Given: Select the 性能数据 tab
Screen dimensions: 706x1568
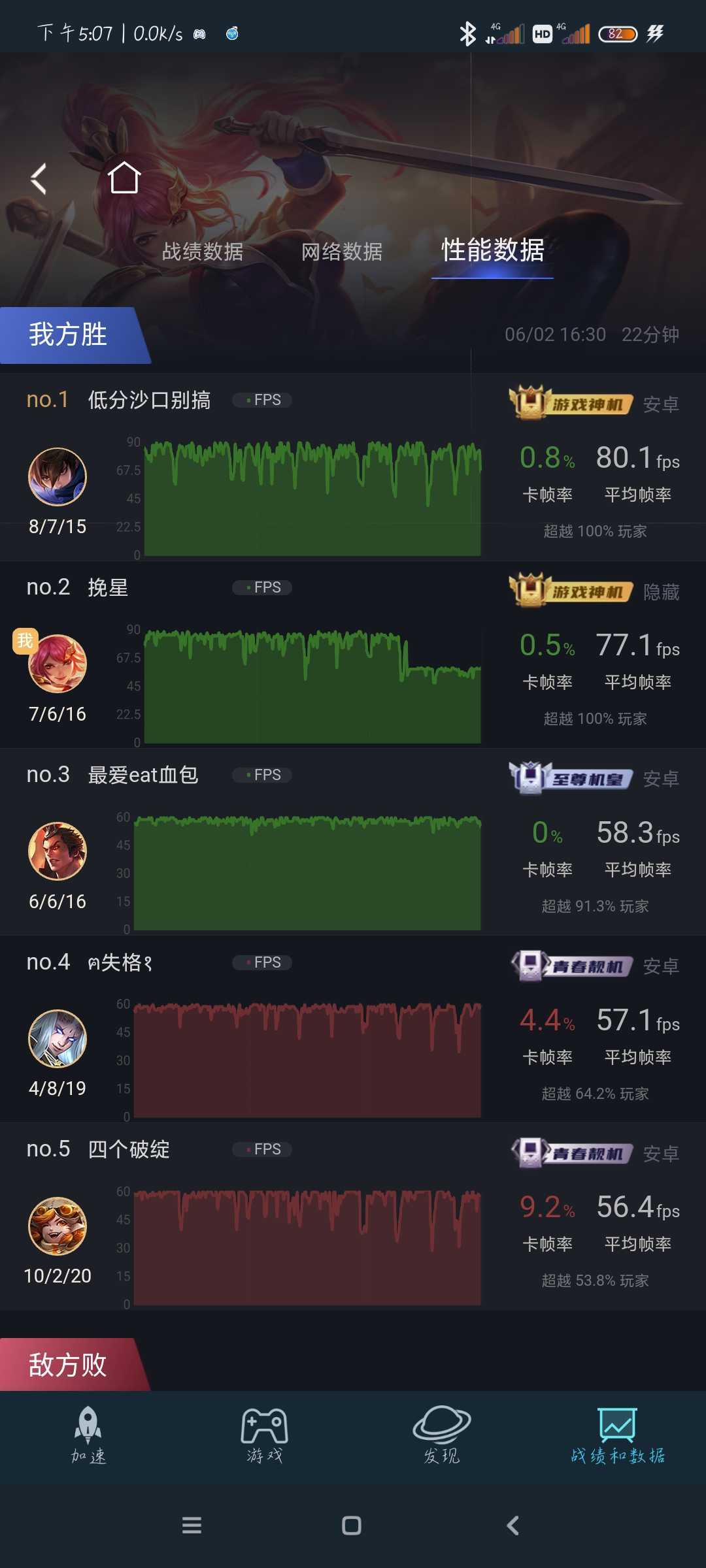Looking at the screenshot, I should [x=493, y=251].
